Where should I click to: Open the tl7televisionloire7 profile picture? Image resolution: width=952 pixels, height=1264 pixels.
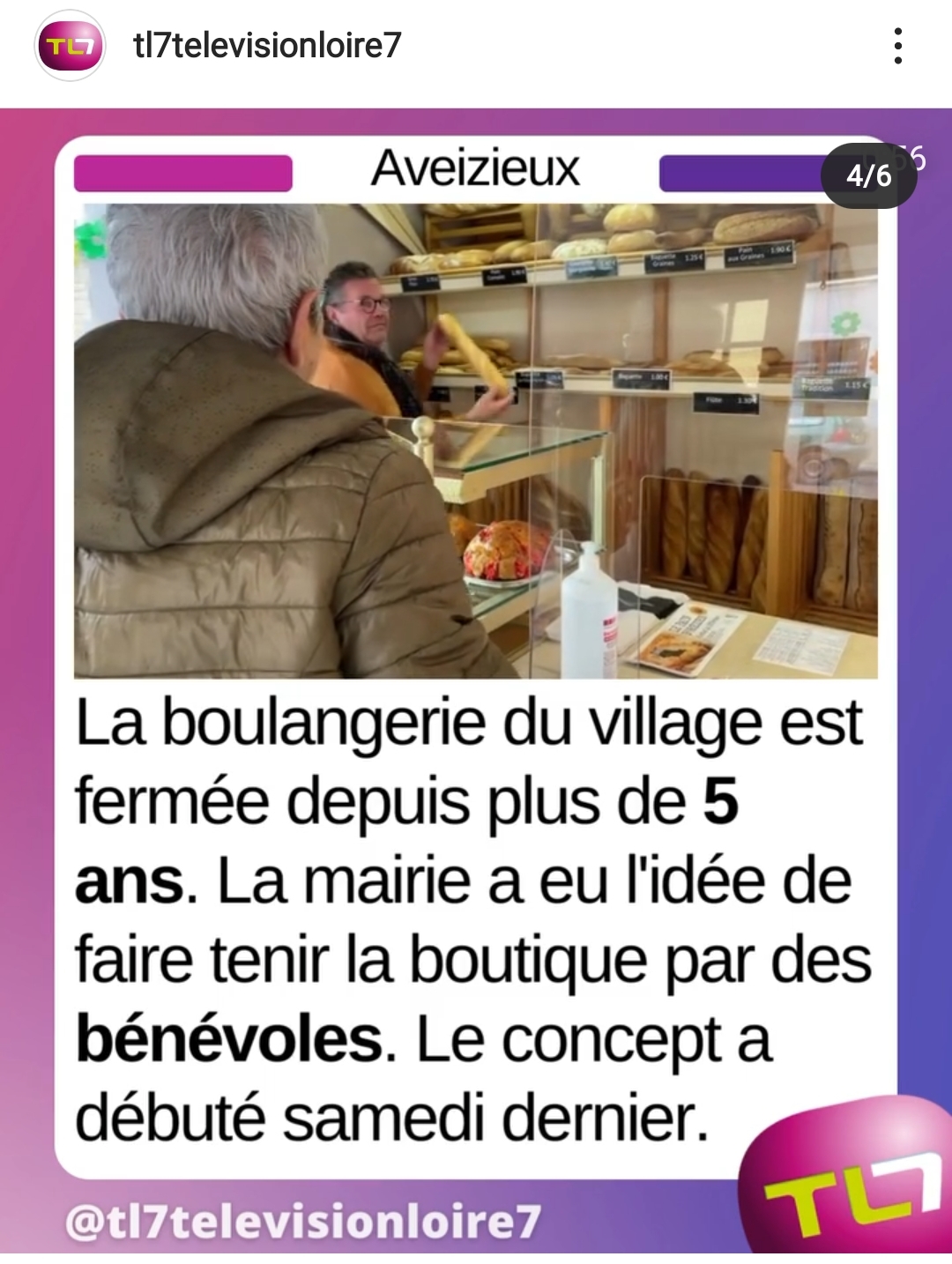click(x=70, y=46)
